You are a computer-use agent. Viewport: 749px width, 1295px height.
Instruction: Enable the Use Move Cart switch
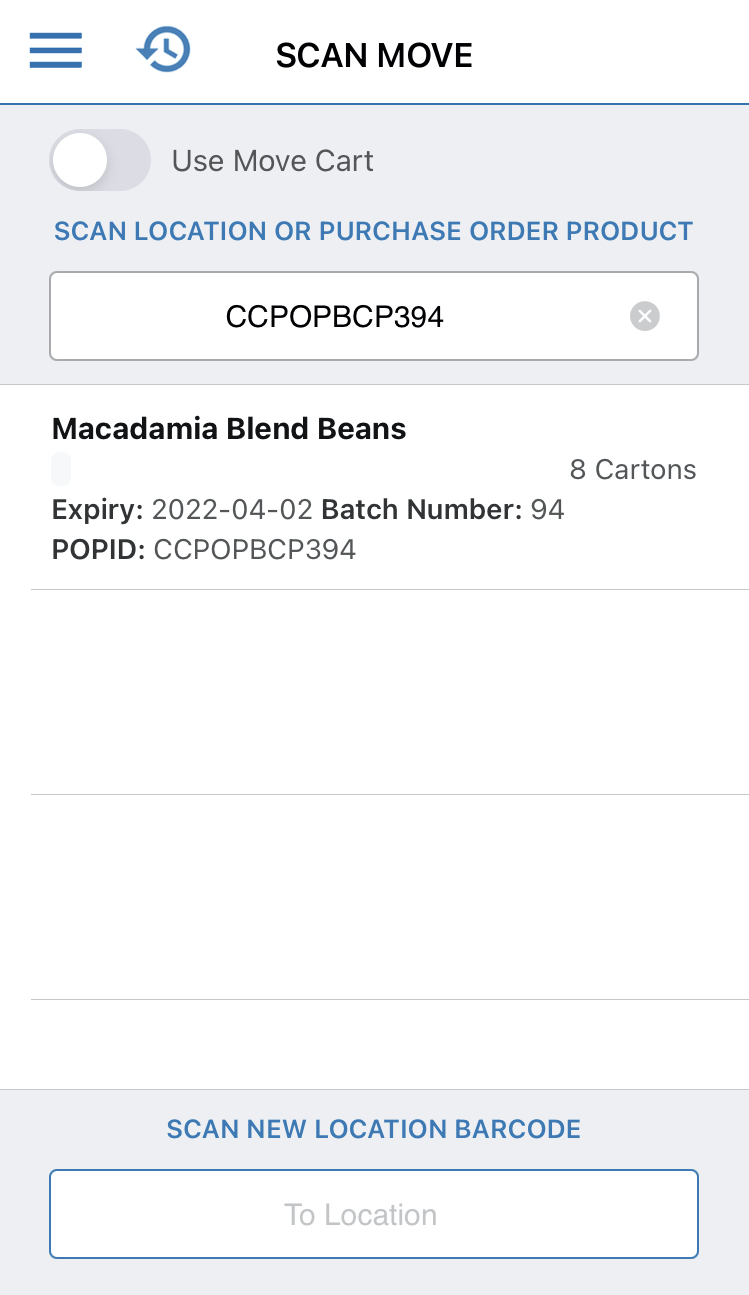(x=100, y=161)
